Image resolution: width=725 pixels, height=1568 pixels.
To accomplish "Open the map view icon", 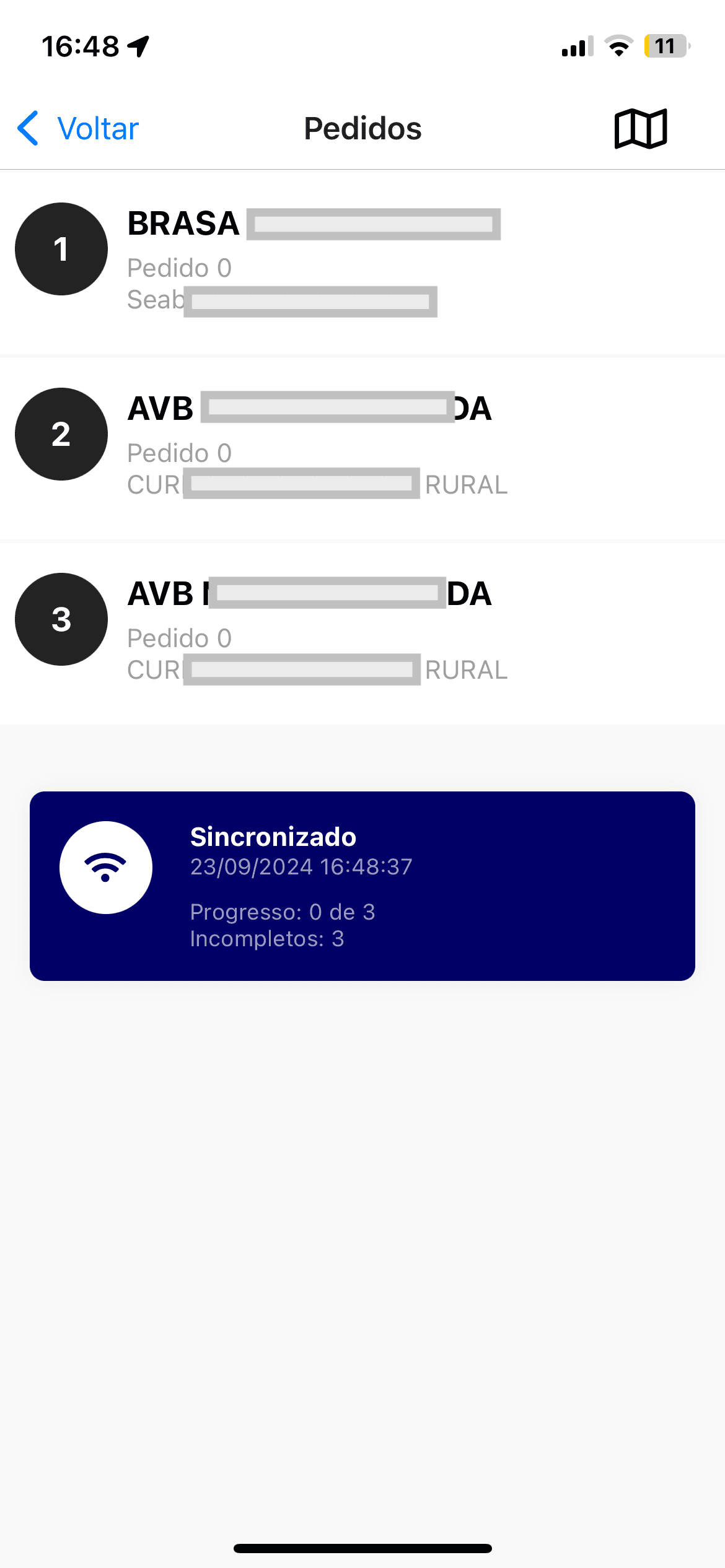I will pyautogui.click(x=641, y=129).
